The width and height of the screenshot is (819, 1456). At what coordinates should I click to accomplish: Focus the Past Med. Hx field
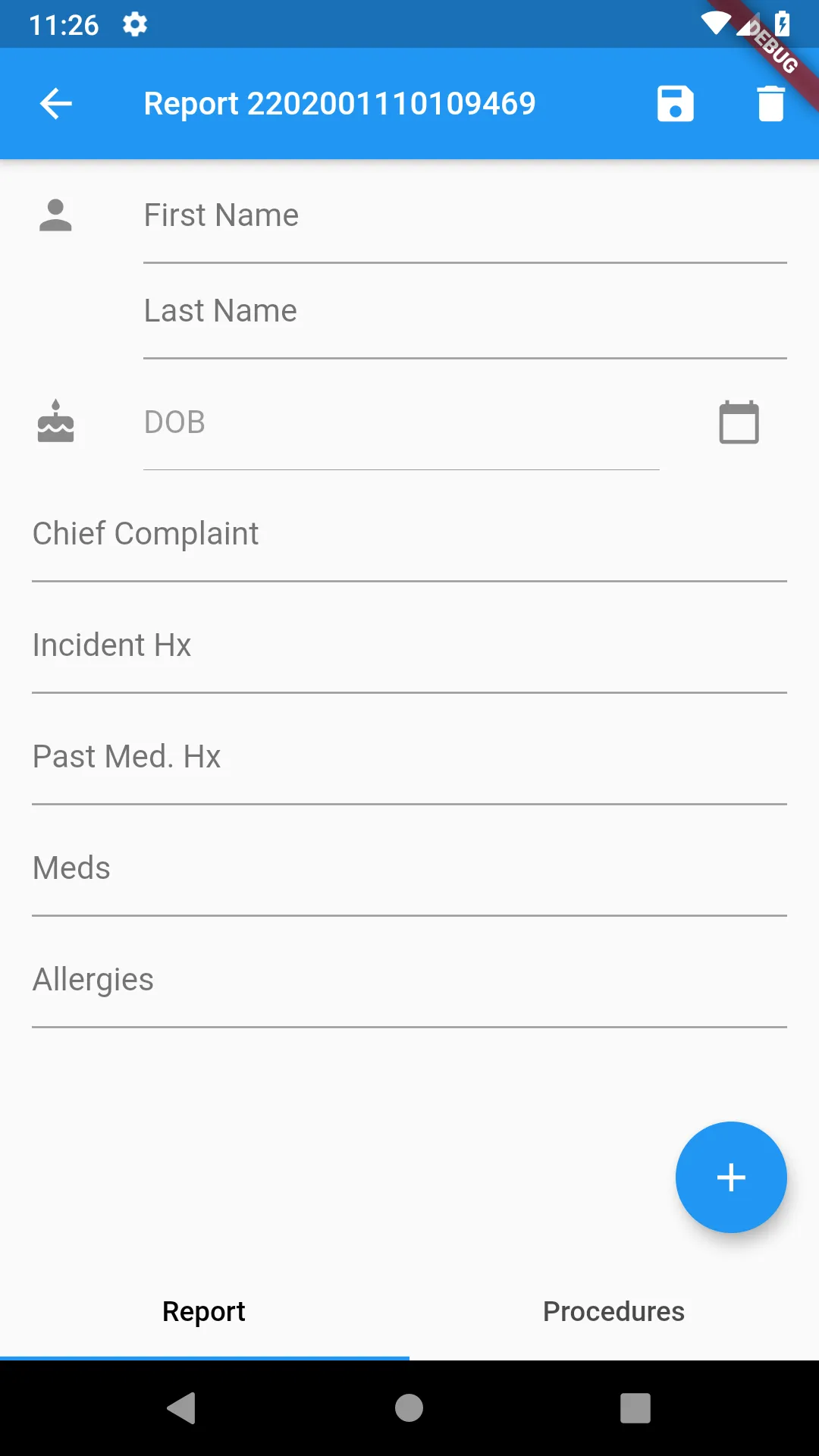pyautogui.click(x=409, y=758)
